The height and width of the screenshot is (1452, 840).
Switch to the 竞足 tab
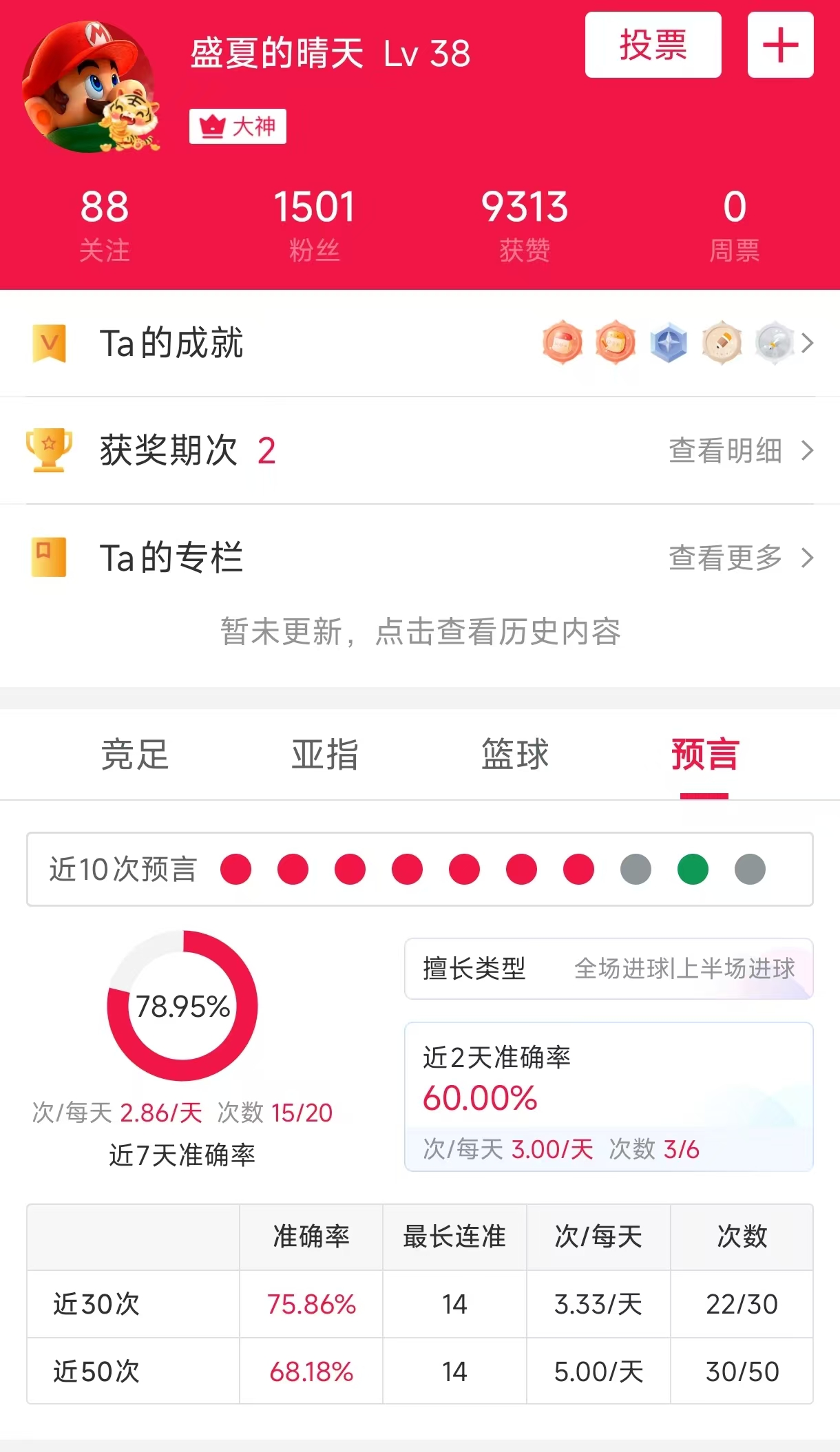click(x=135, y=755)
